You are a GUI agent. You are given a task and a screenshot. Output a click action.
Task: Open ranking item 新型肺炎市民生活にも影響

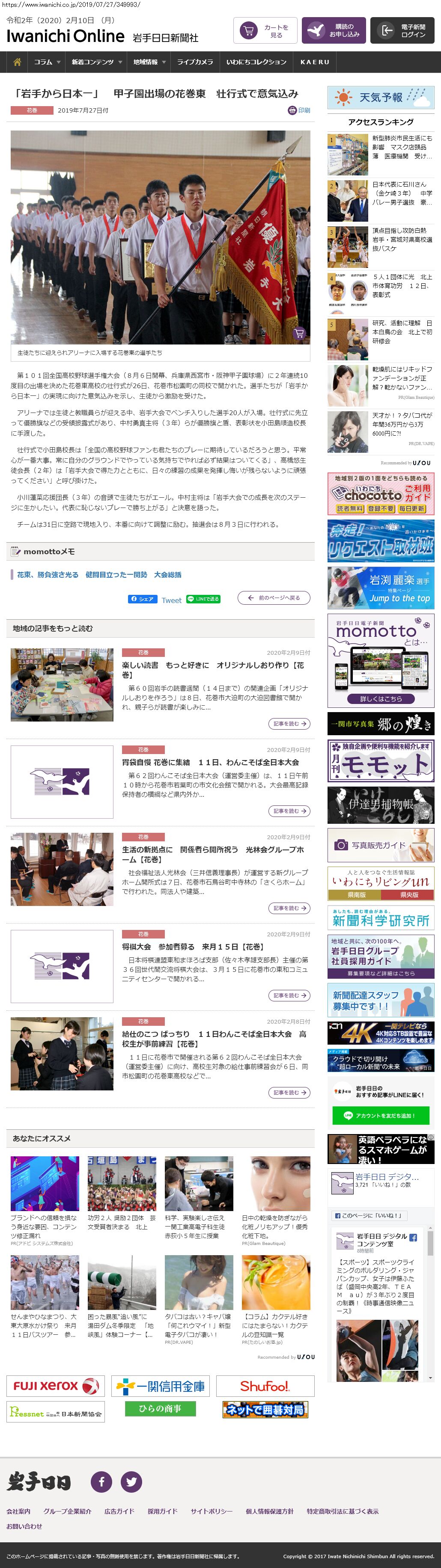[402, 147]
